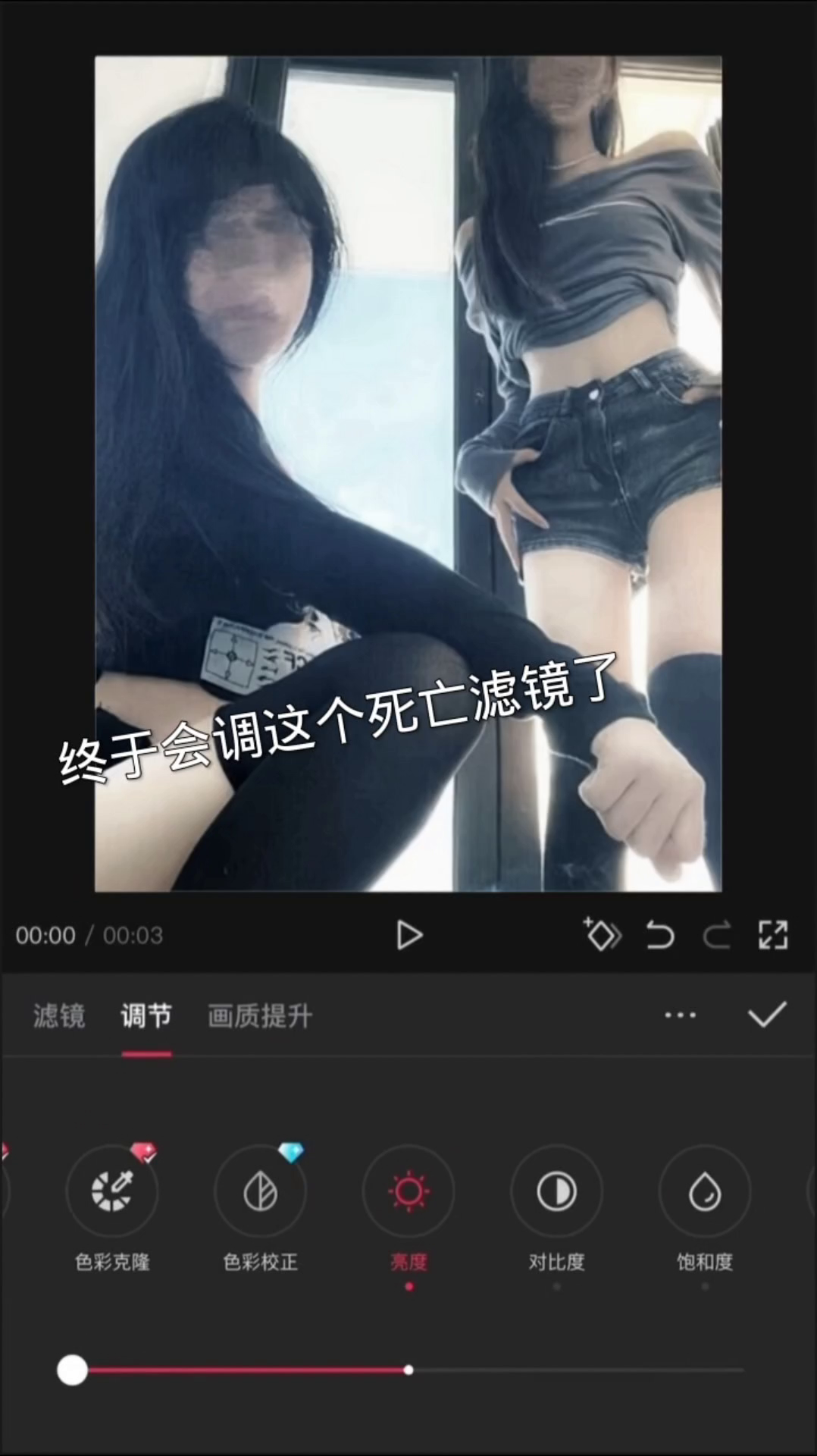Select the 亮度 adjustment
This screenshot has width=817, height=1456.
[x=409, y=1191]
